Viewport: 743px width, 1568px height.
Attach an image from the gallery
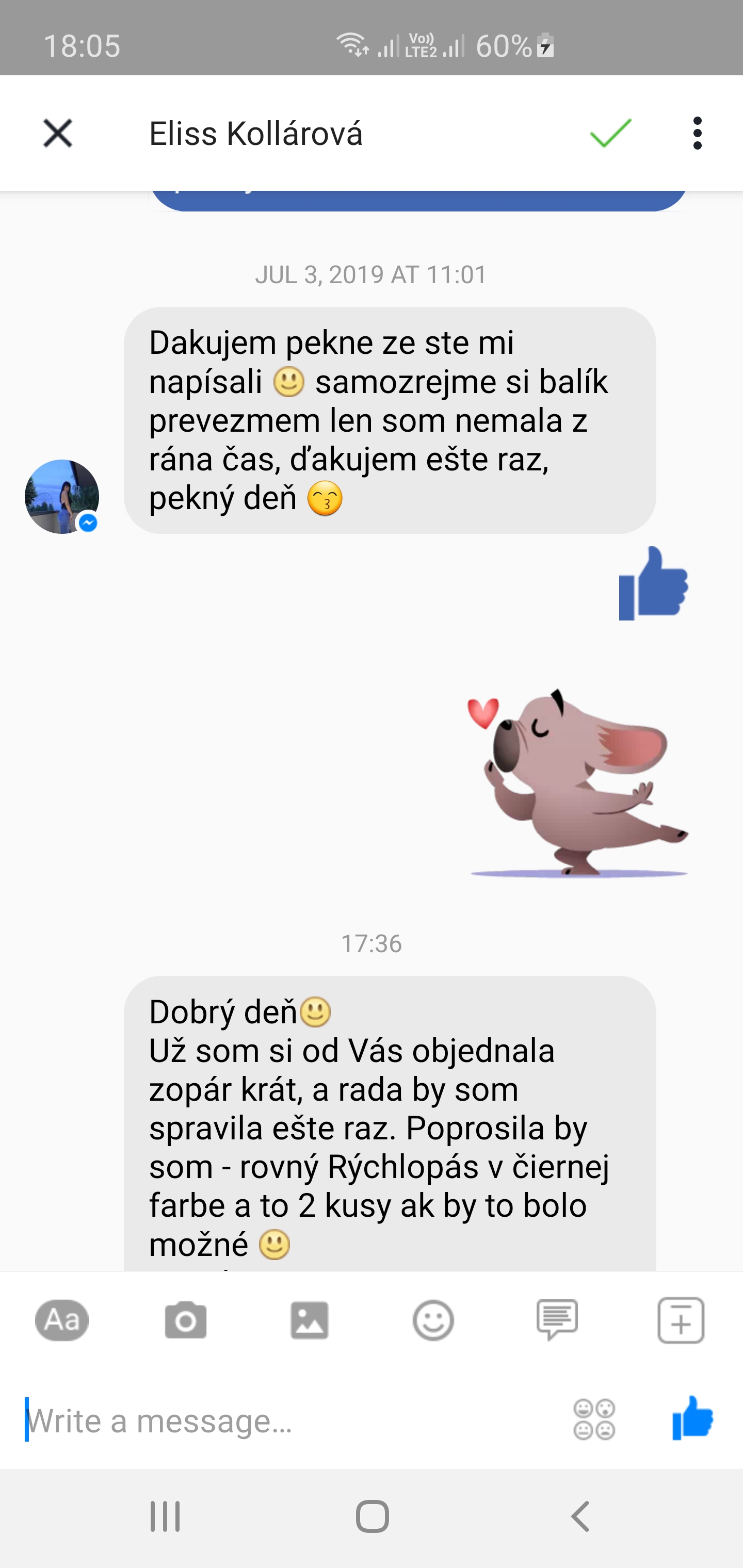310,1320
